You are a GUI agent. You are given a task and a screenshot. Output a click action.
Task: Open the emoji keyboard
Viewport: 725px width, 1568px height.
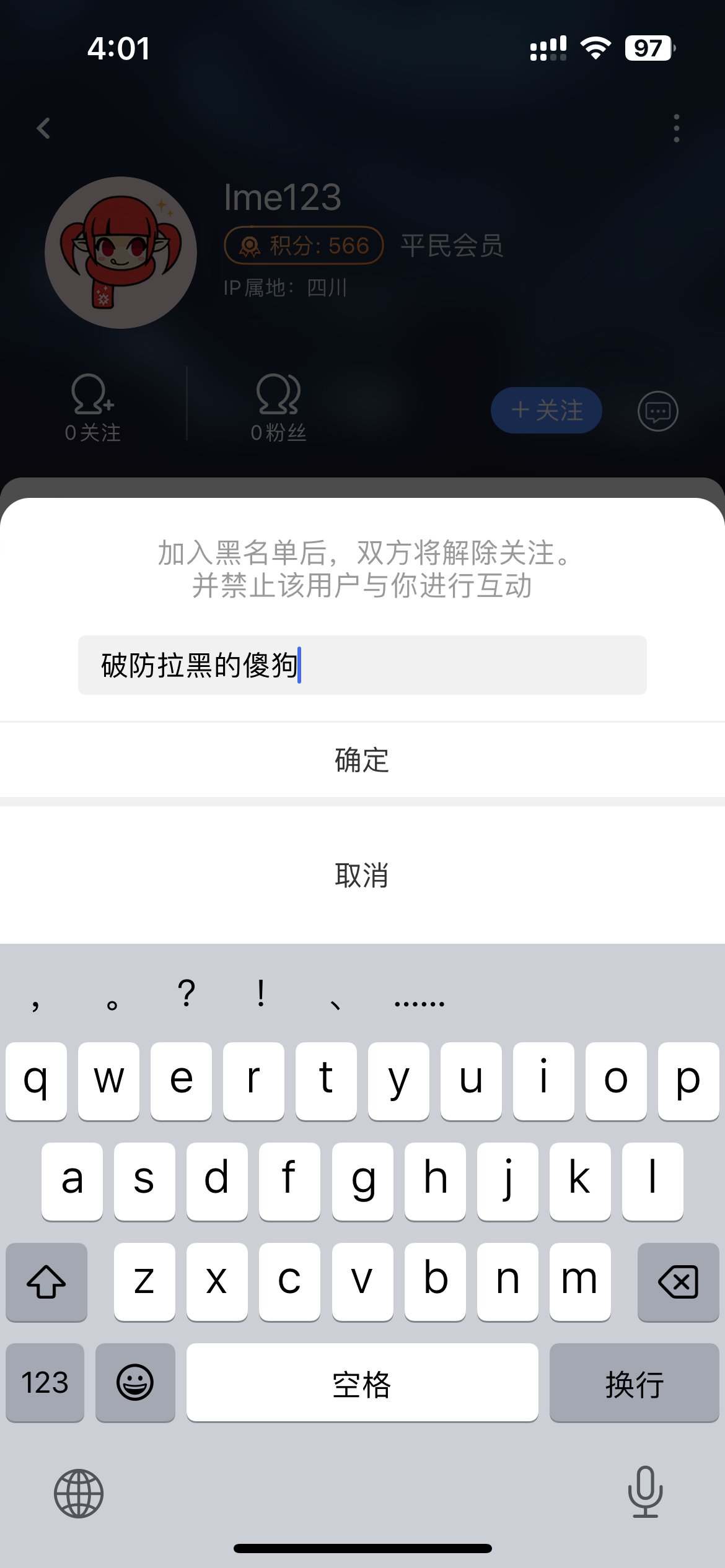[135, 1382]
